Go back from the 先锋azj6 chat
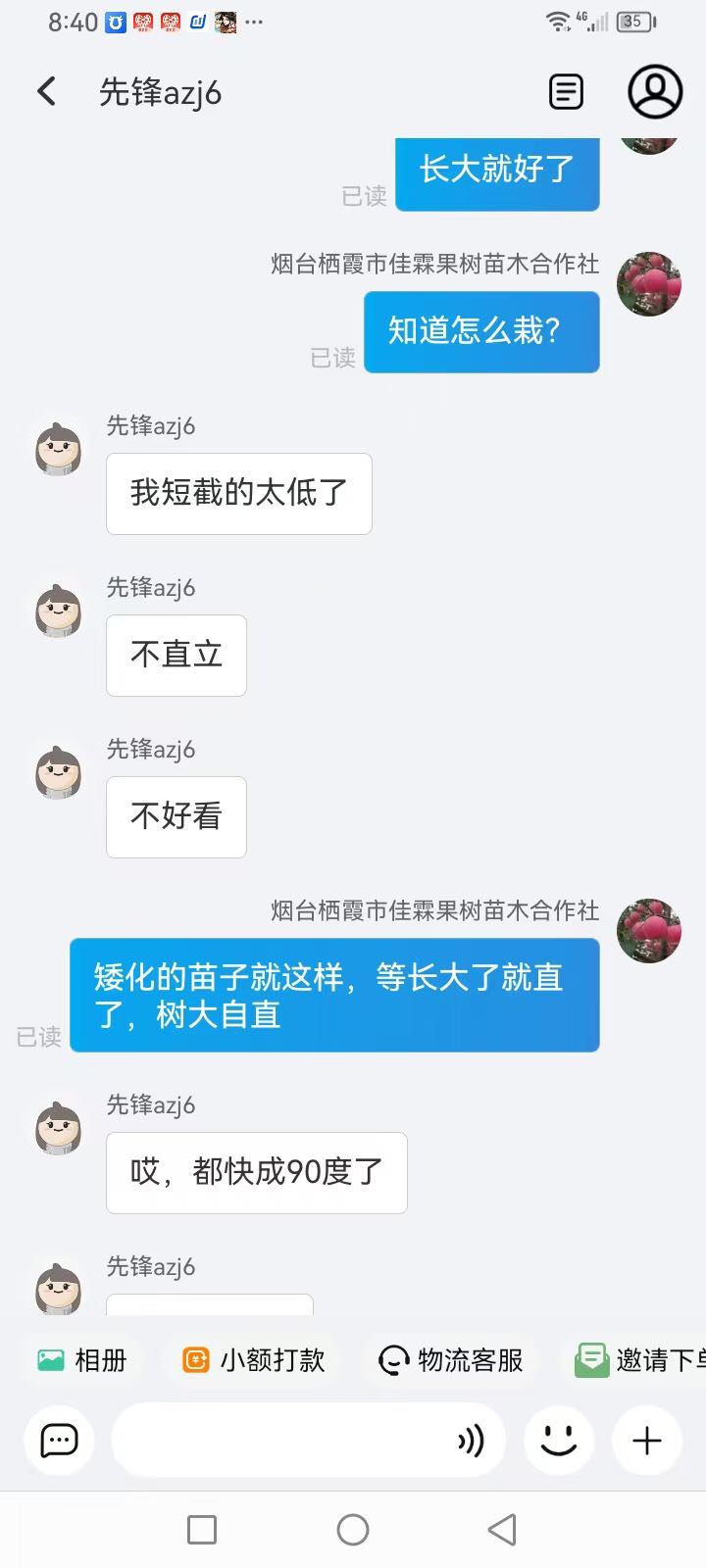 click(46, 91)
